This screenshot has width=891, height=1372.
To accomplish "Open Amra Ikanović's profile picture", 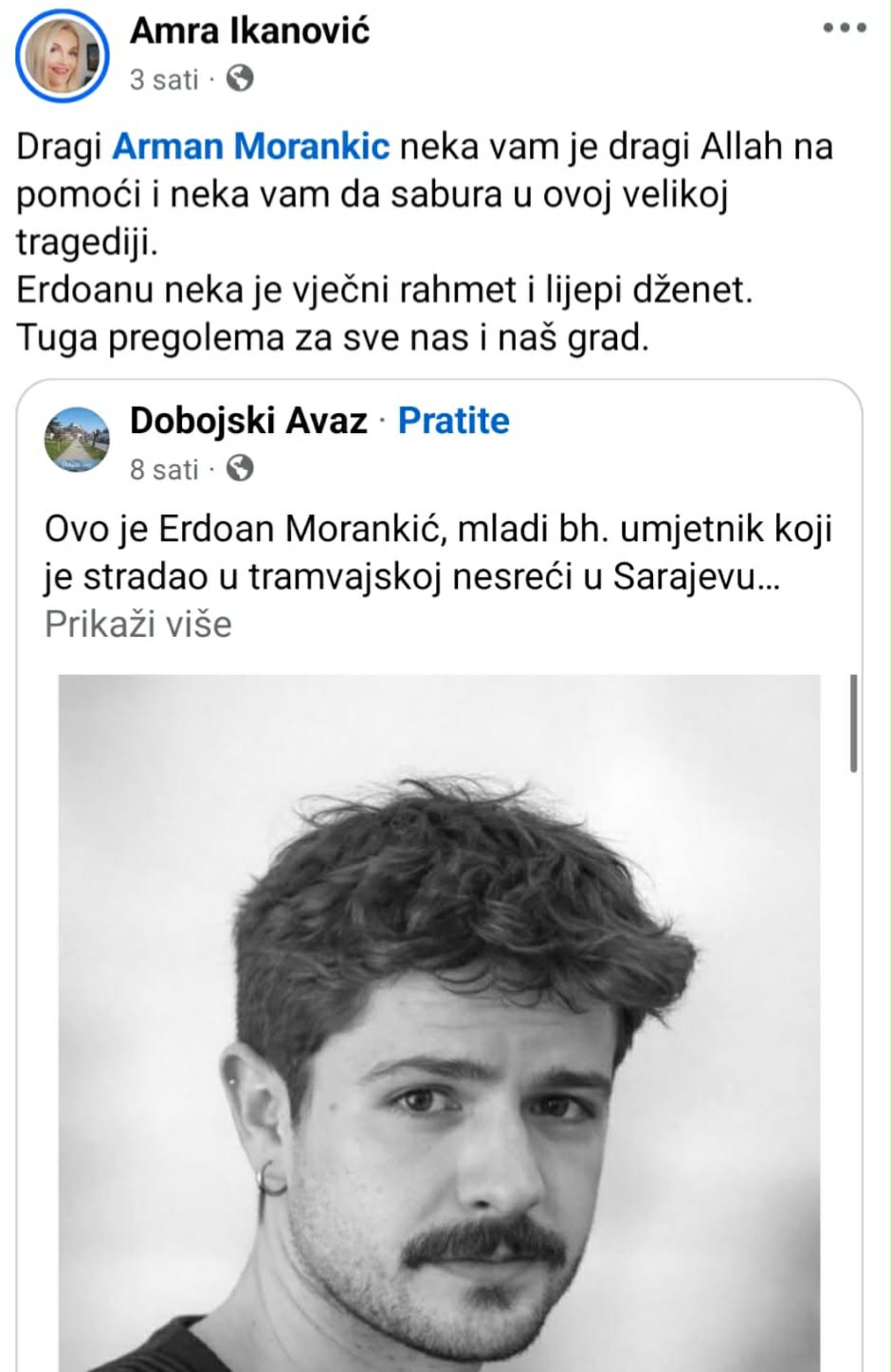I will [x=64, y=57].
